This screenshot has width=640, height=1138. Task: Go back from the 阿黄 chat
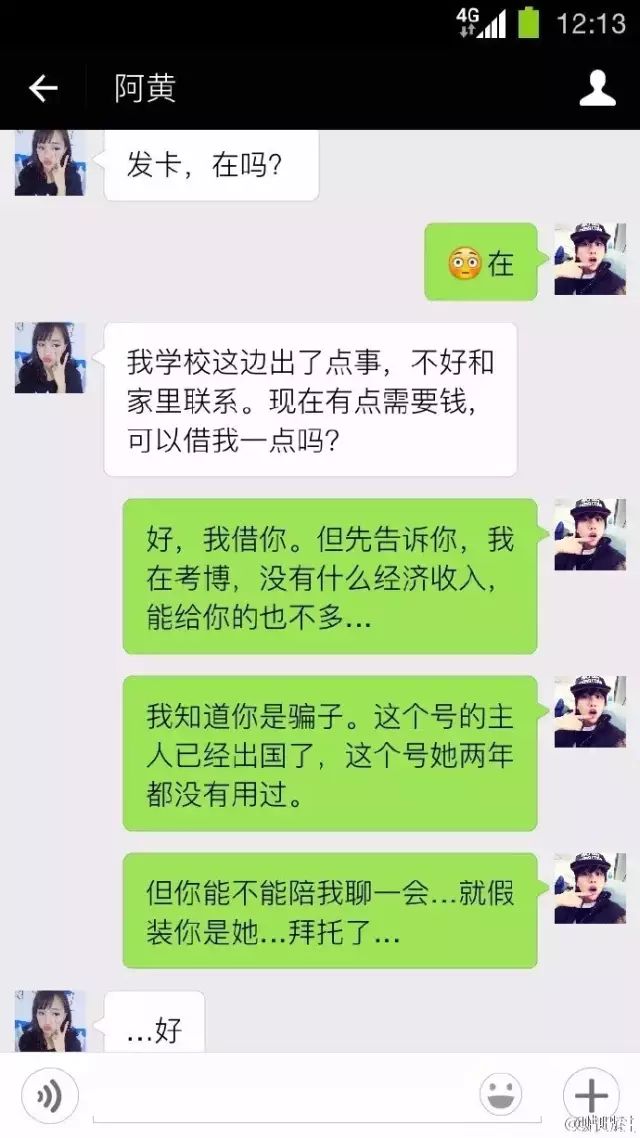[43, 89]
